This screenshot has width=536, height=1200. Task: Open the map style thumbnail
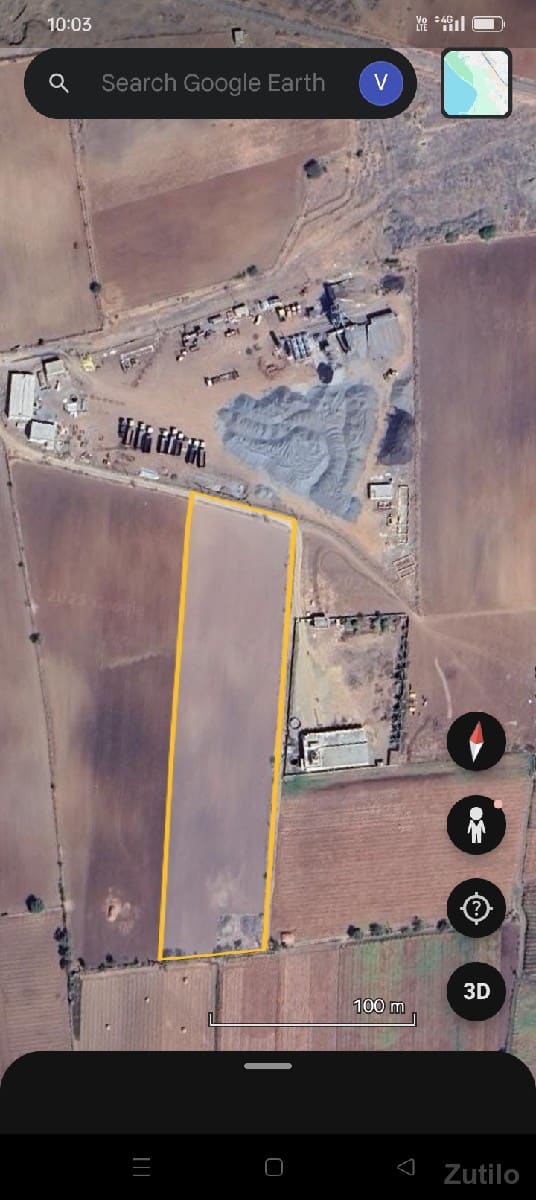click(477, 84)
